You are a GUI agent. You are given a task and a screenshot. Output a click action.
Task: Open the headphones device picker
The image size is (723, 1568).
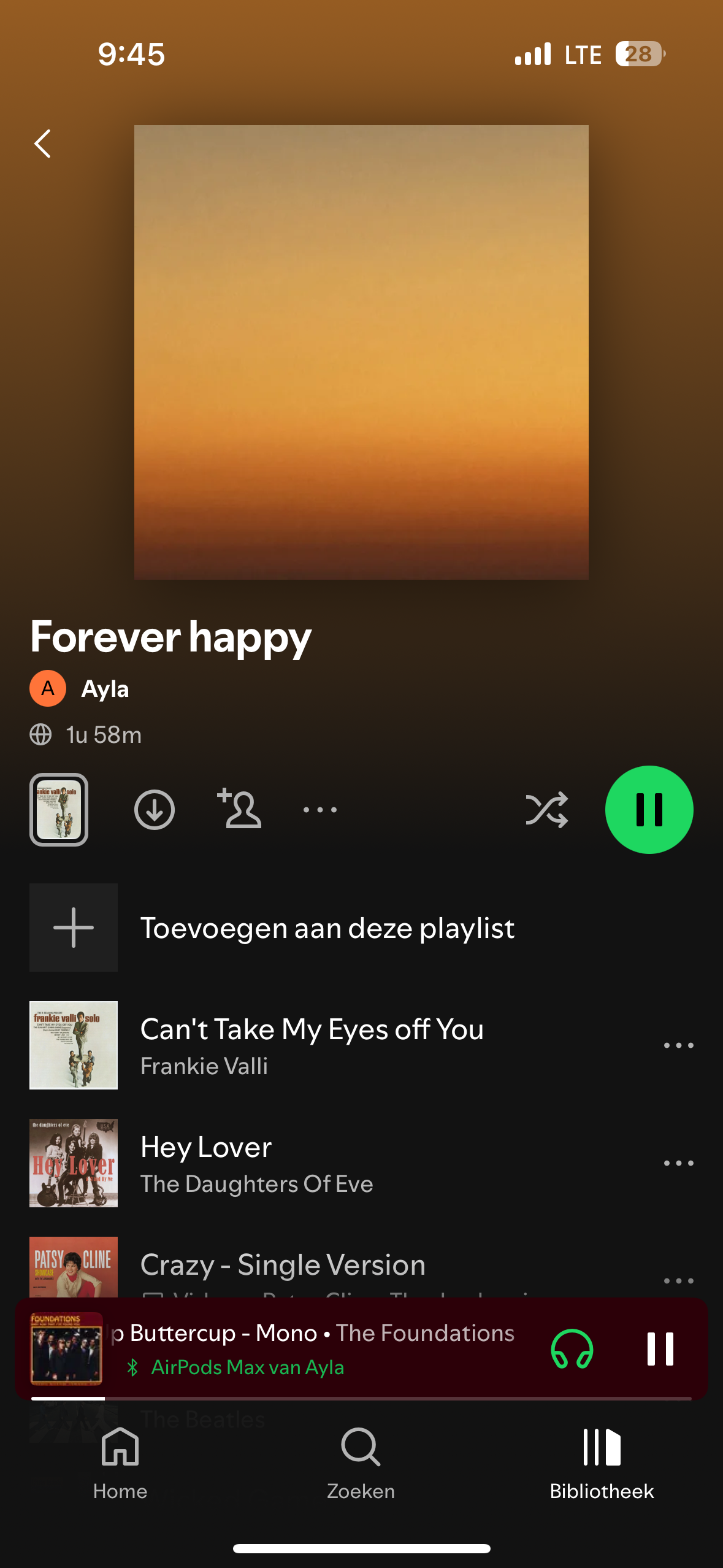pos(572,1348)
